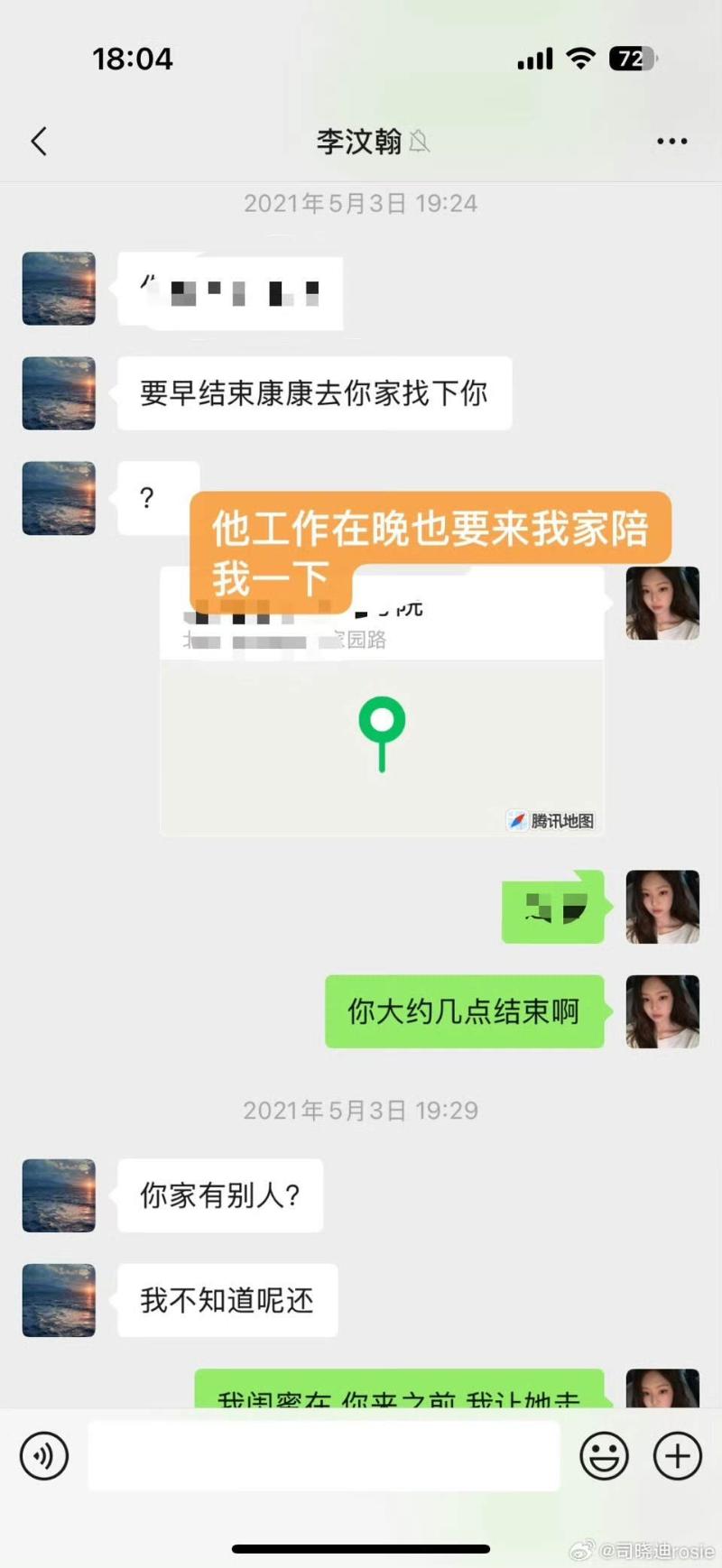Switch to voice message input
Screen dimensions: 722x1568
44,1455
